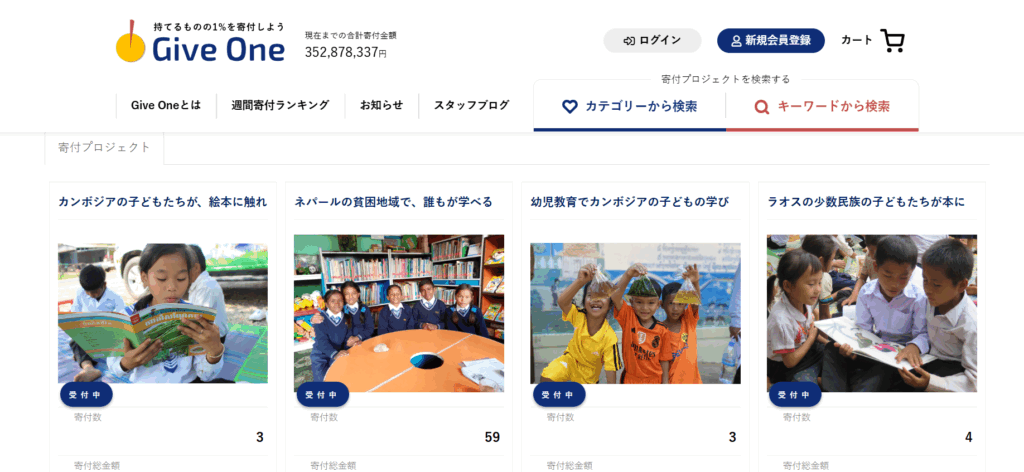Select カテゴリーから検索

[x=629, y=106]
